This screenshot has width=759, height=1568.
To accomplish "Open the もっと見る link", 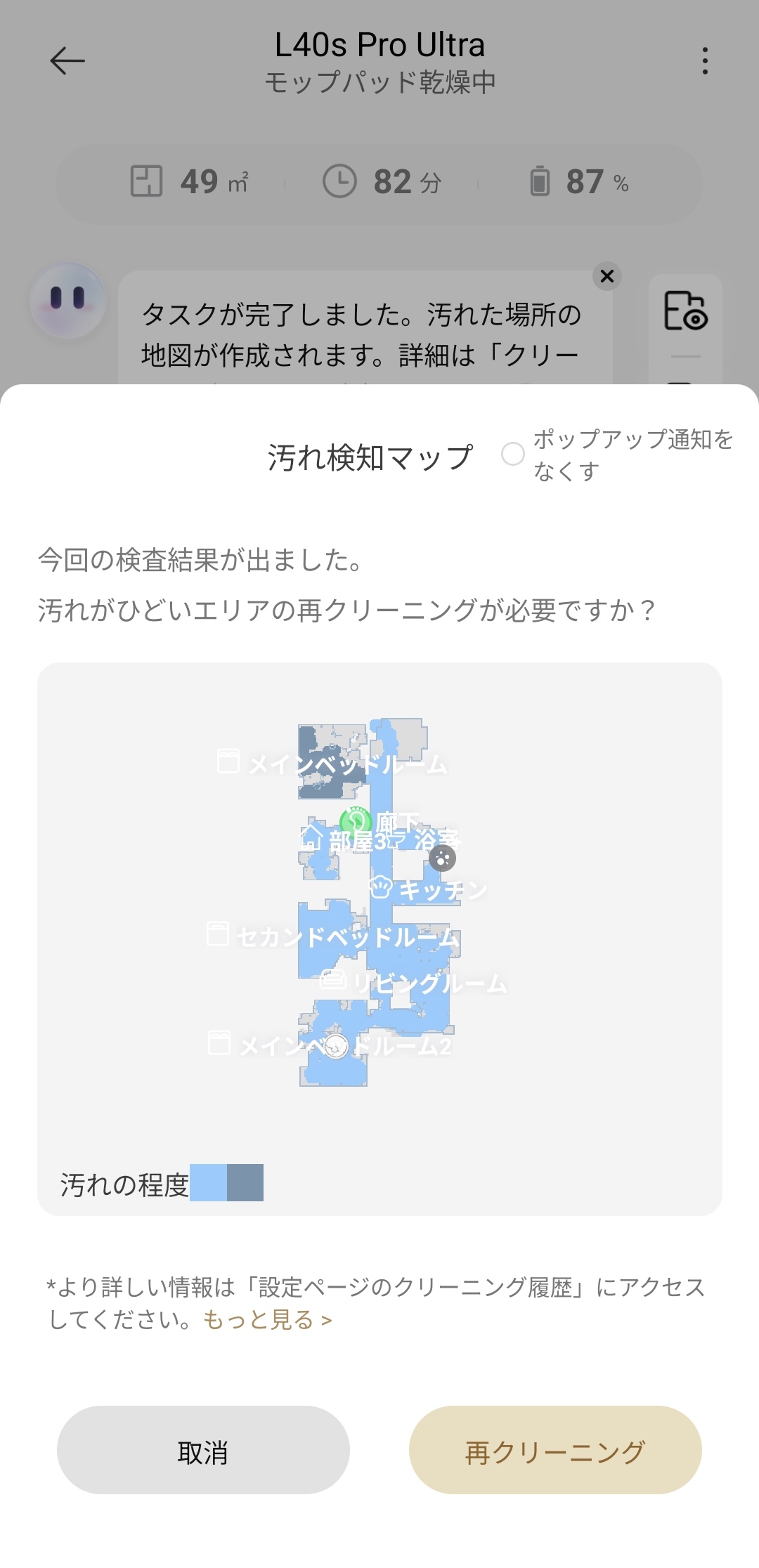I will (267, 1320).
